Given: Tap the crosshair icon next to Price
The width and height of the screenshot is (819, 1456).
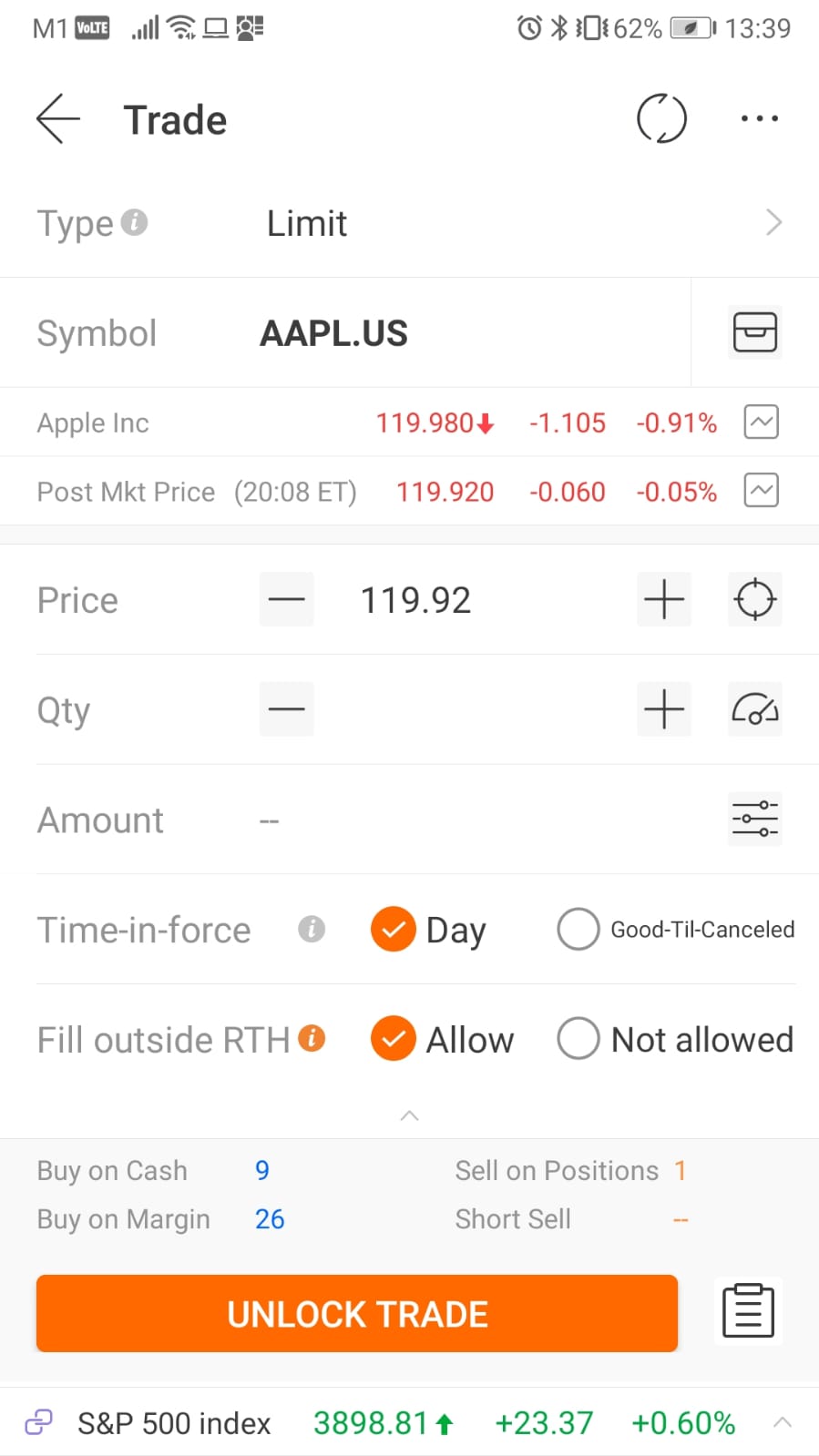Looking at the screenshot, I should pyautogui.click(x=755, y=599).
